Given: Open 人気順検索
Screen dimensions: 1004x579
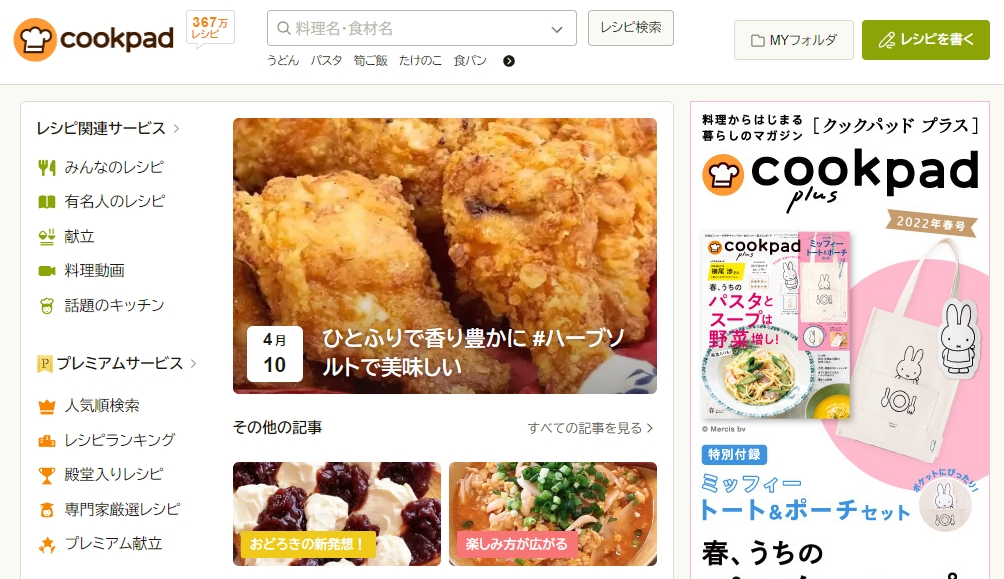Looking at the screenshot, I should [x=101, y=406].
